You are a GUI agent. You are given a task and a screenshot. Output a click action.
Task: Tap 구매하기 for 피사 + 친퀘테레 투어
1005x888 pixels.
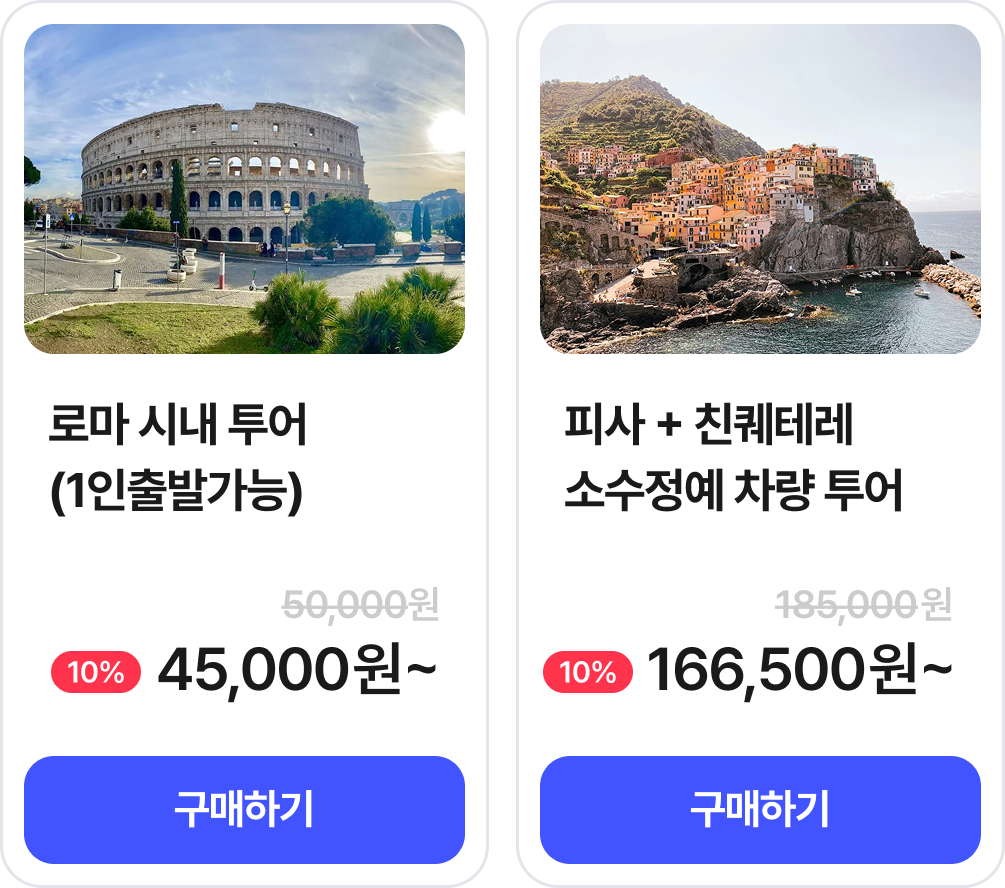[x=760, y=809]
